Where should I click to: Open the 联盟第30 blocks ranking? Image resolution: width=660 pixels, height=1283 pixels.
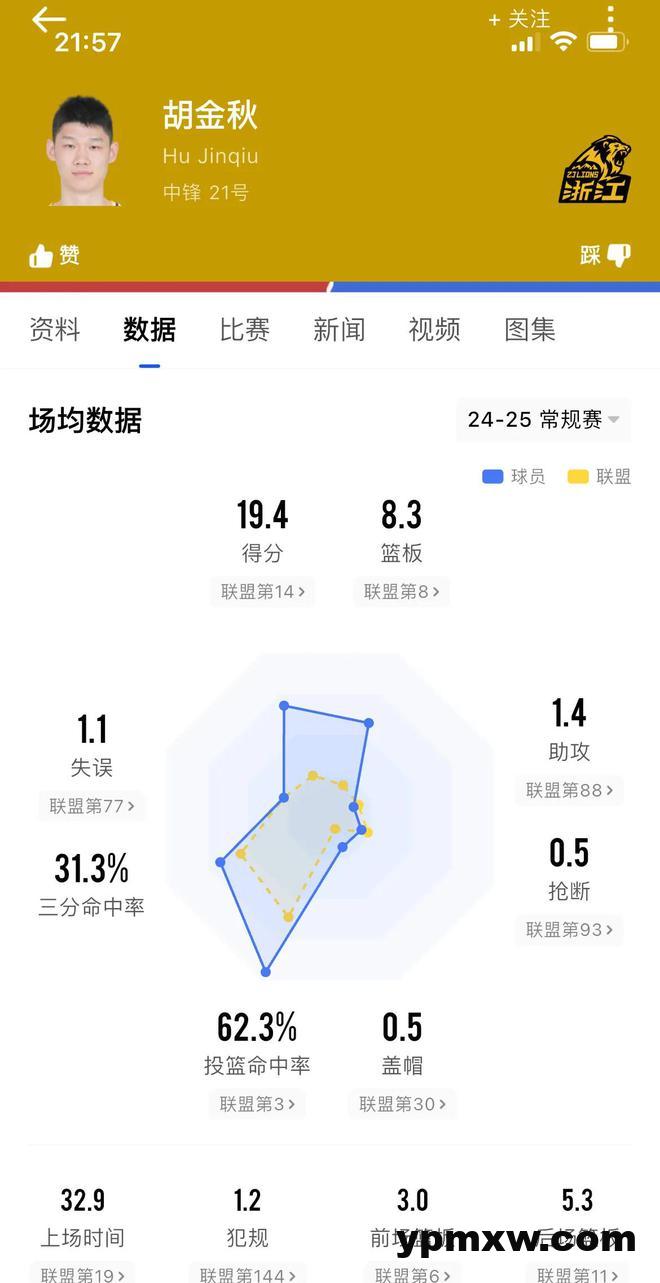(402, 1104)
